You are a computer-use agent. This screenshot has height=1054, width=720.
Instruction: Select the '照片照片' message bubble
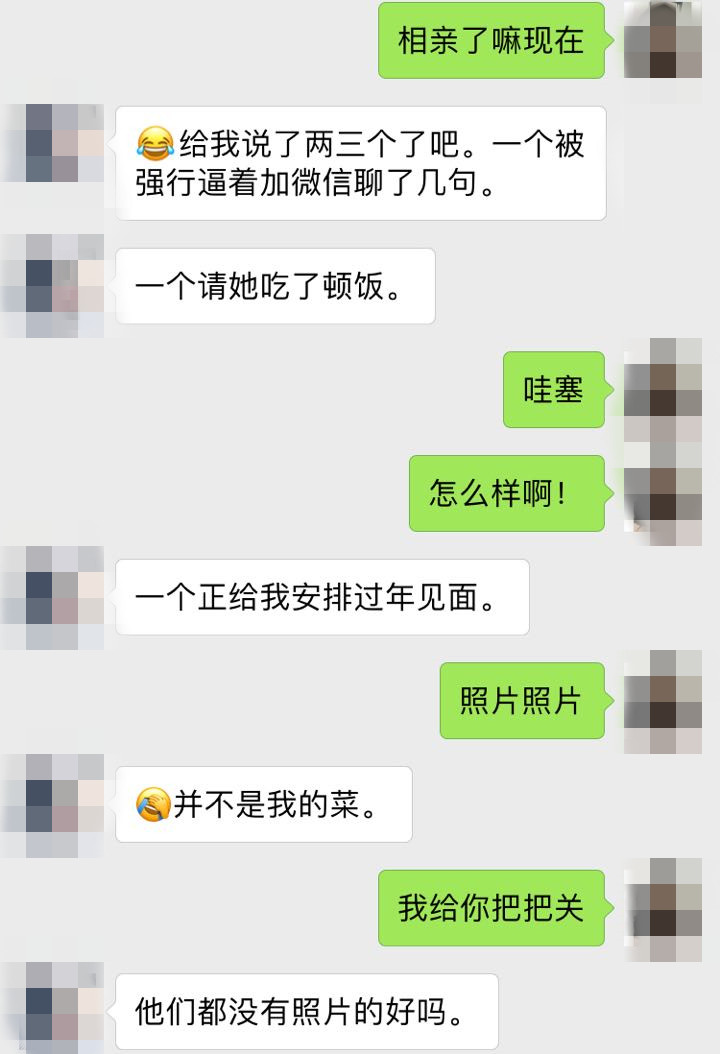(x=520, y=701)
